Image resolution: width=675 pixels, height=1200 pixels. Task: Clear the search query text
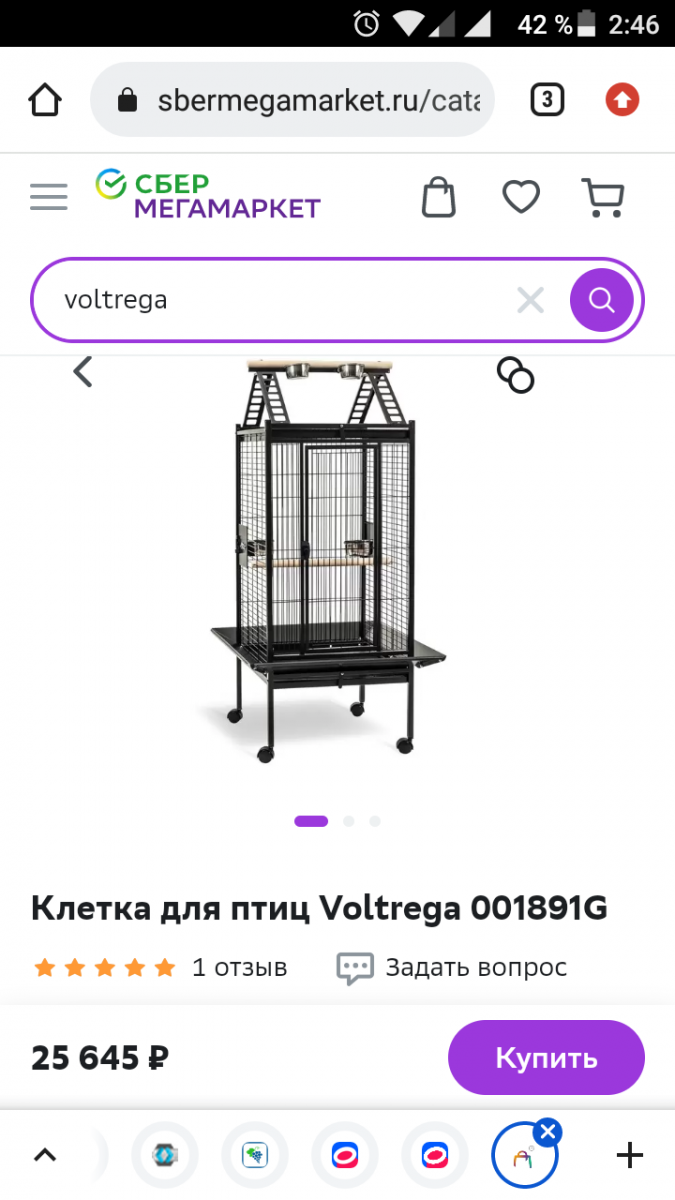(530, 300)
